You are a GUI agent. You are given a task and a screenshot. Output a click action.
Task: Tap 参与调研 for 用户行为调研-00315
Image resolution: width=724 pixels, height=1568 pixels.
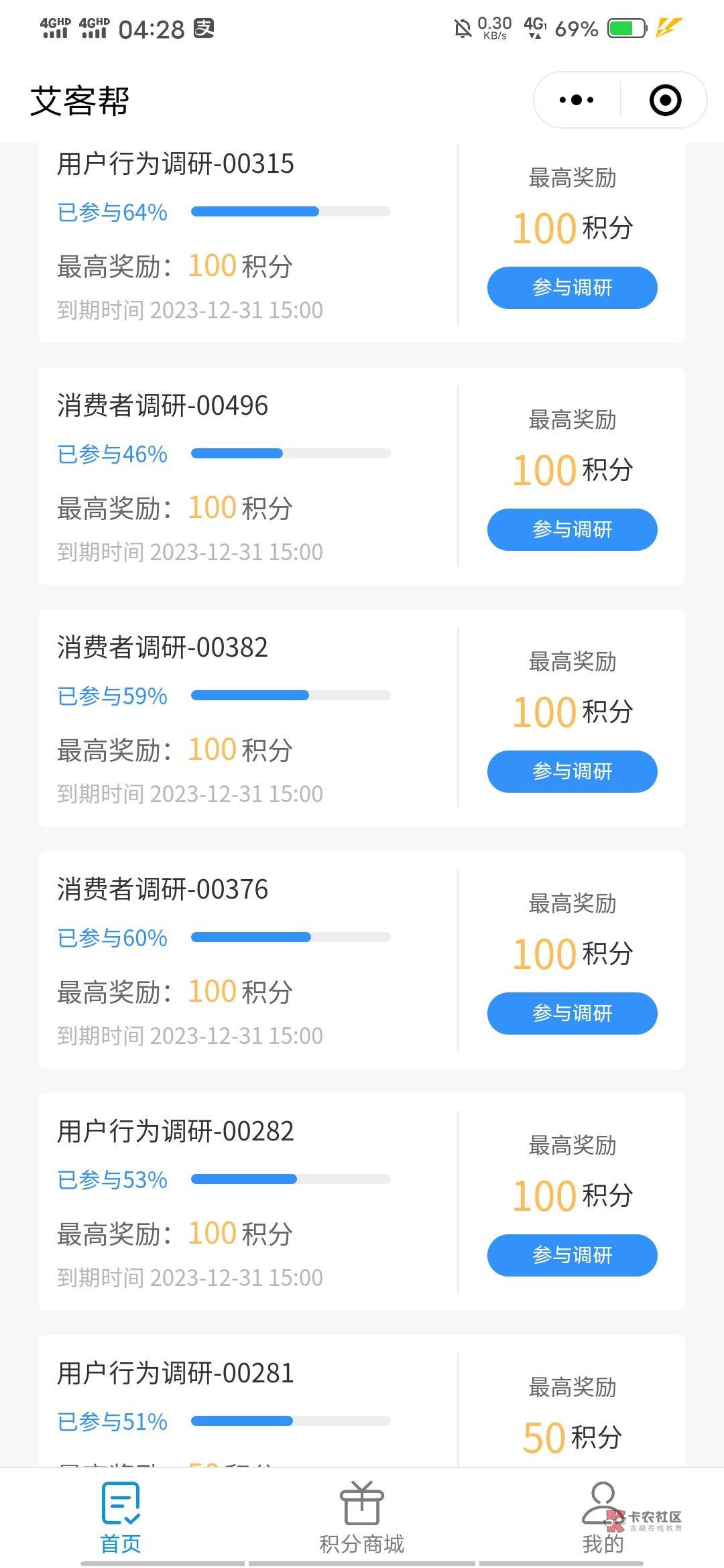[x=572, y=288]
